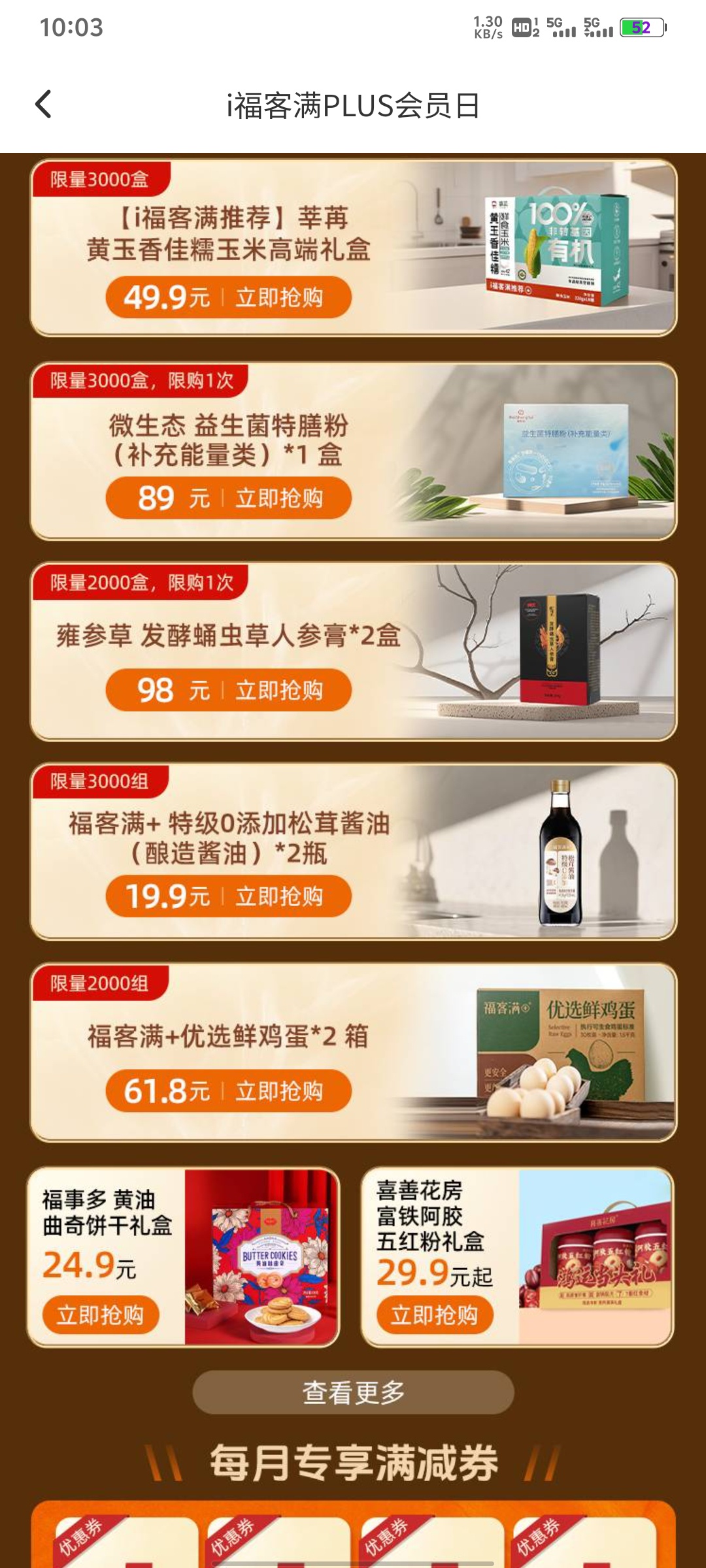Tap 立即抢购 on the 福事多黄油曲奇饼干礼盒
The width and height of the screenshot is (706, 1568).
101,1315
